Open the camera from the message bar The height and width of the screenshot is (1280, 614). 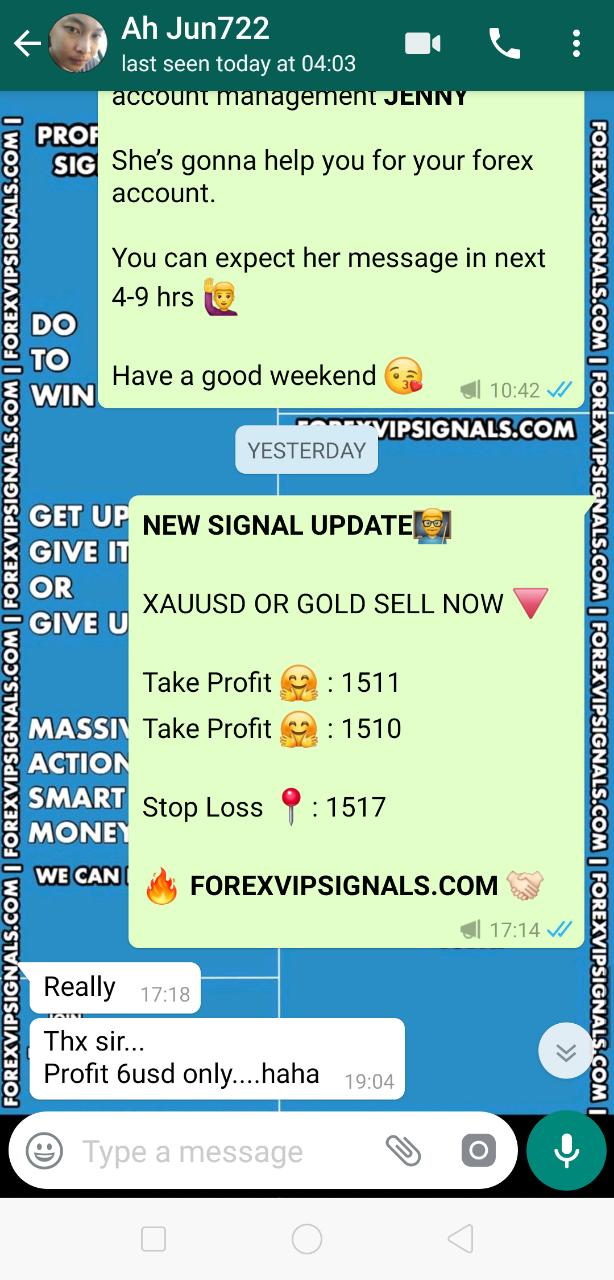pos(478,1151)
